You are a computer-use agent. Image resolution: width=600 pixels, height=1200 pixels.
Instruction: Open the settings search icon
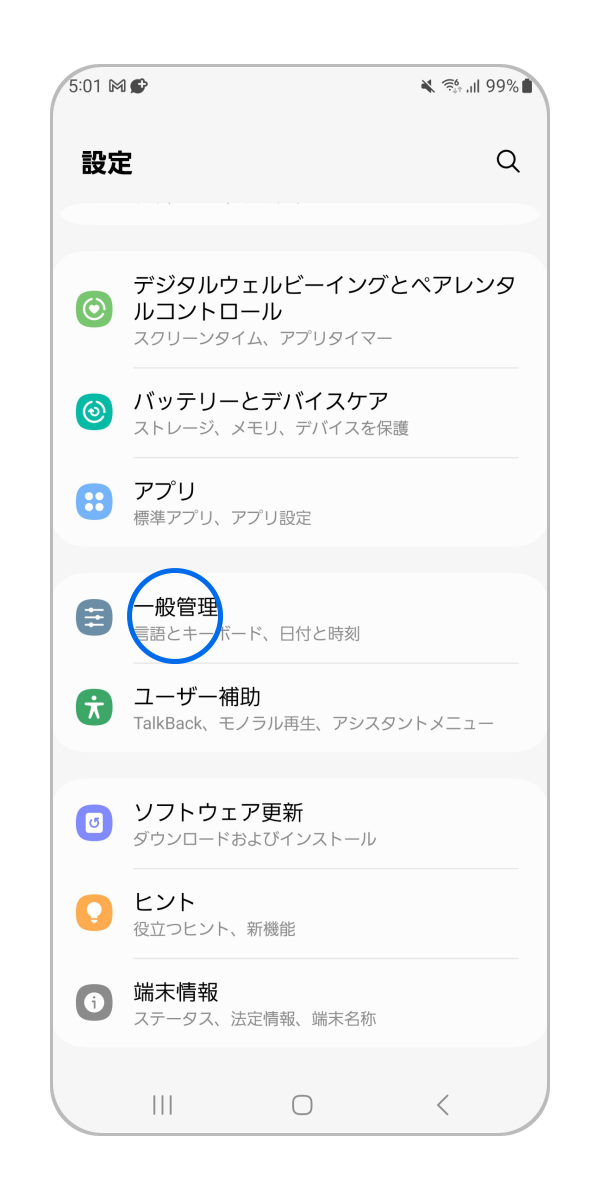(x=508, y=162)
